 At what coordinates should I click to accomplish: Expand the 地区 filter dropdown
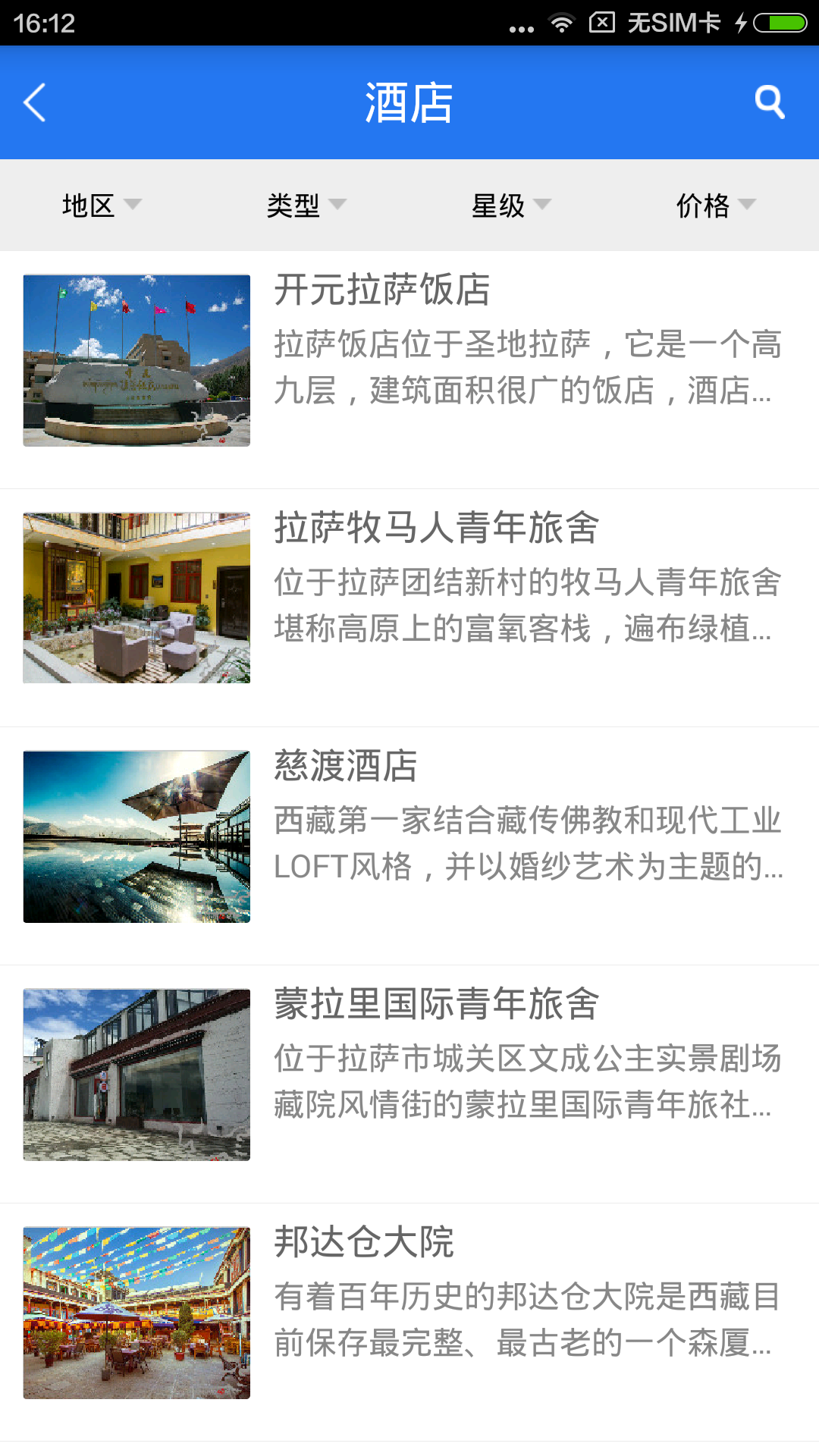tap(102, 205)
